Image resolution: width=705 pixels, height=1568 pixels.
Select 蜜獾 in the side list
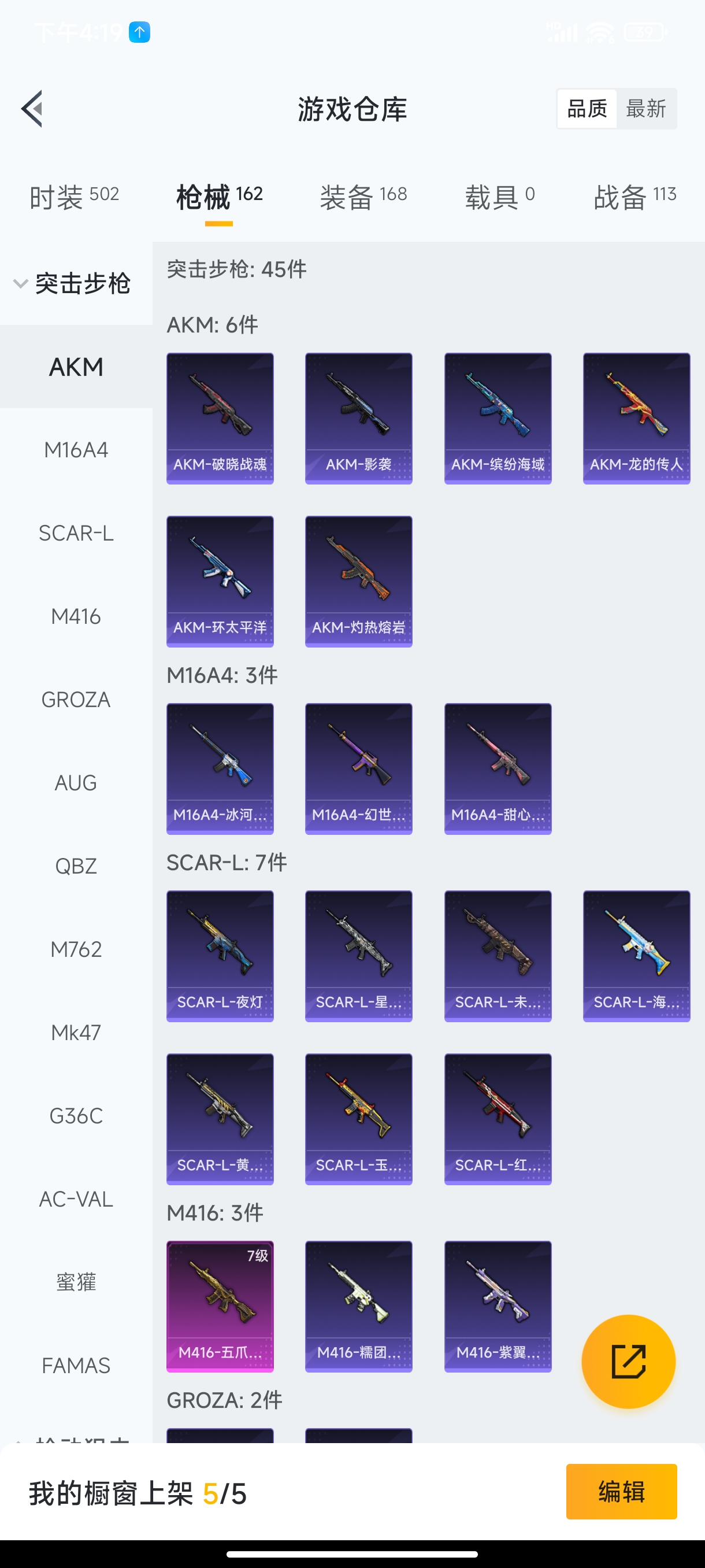click(x=76, y=1282)
